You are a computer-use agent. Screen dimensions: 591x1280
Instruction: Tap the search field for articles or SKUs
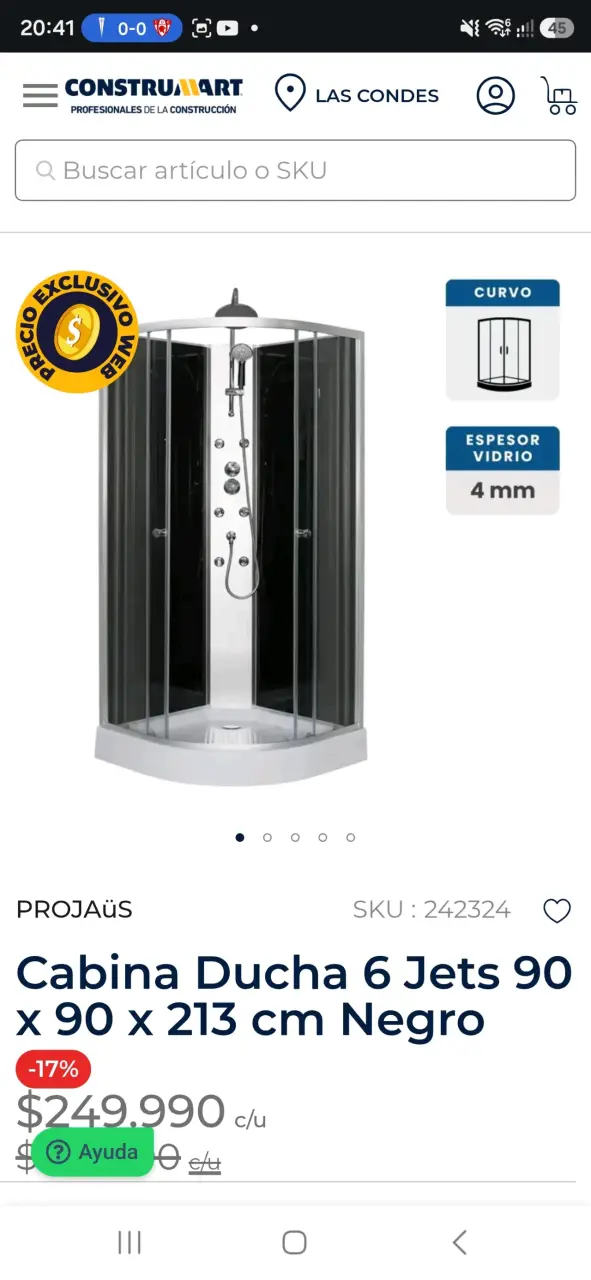[295, 170]
